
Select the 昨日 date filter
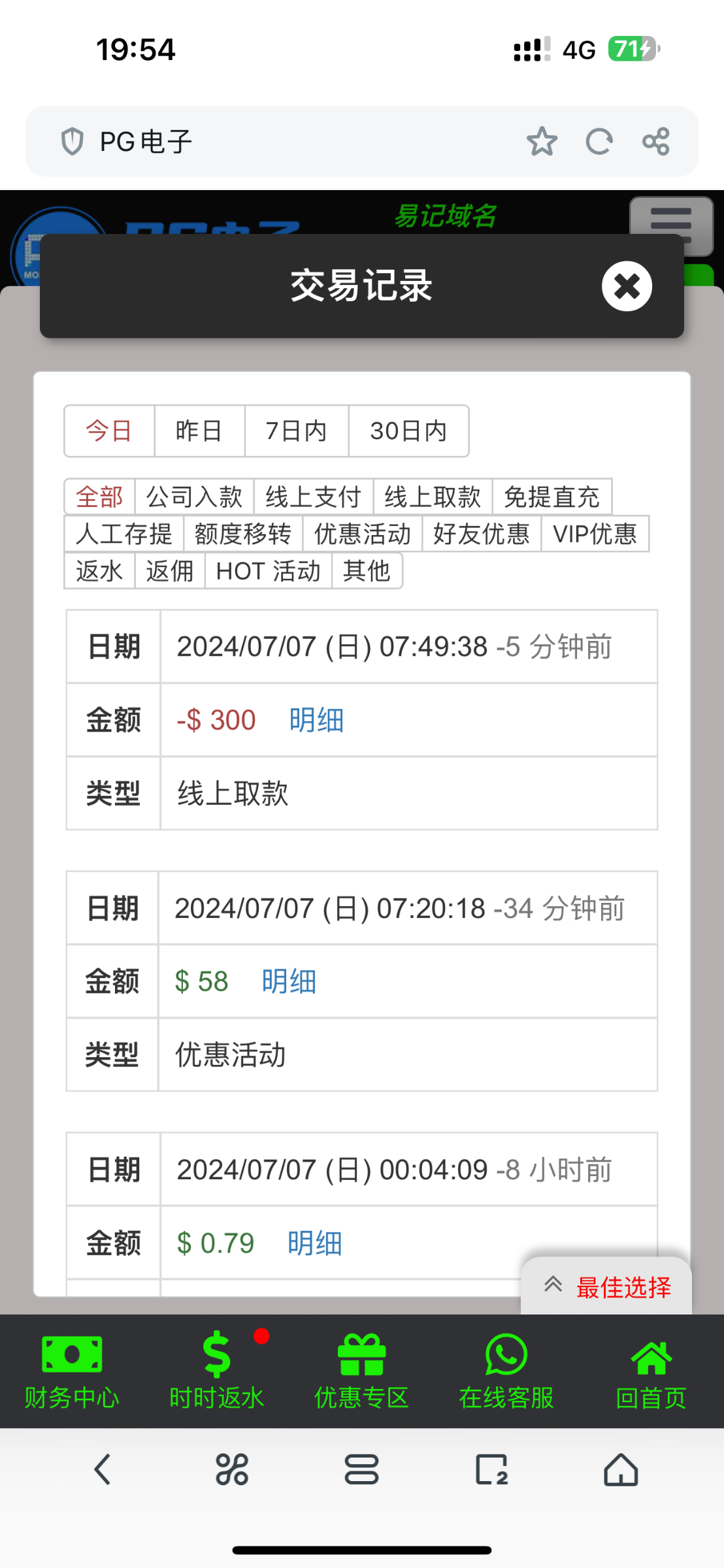pyautogui.click(x=199, y=431)
